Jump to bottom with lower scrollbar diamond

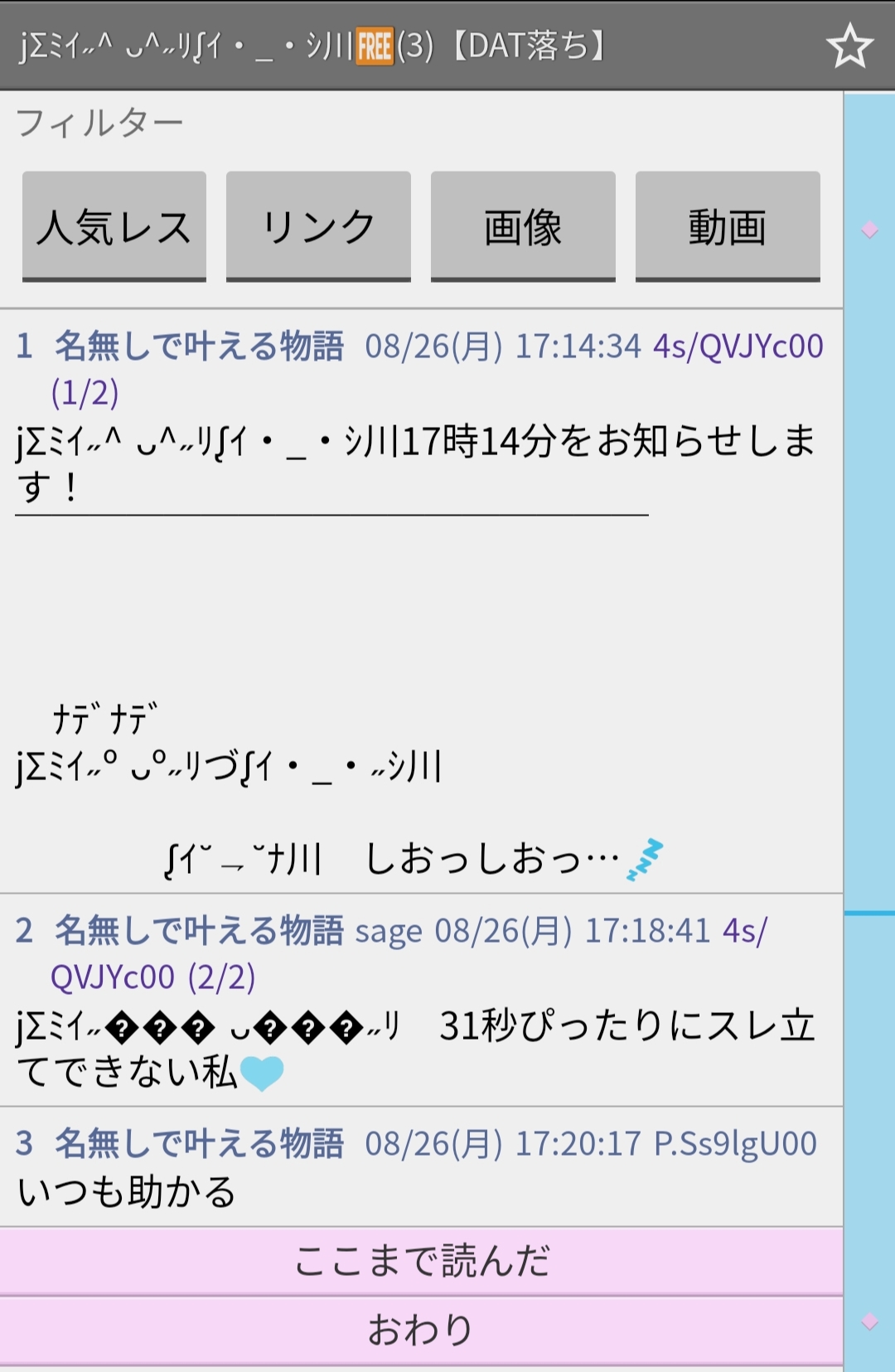click(x=869, y=1321)
